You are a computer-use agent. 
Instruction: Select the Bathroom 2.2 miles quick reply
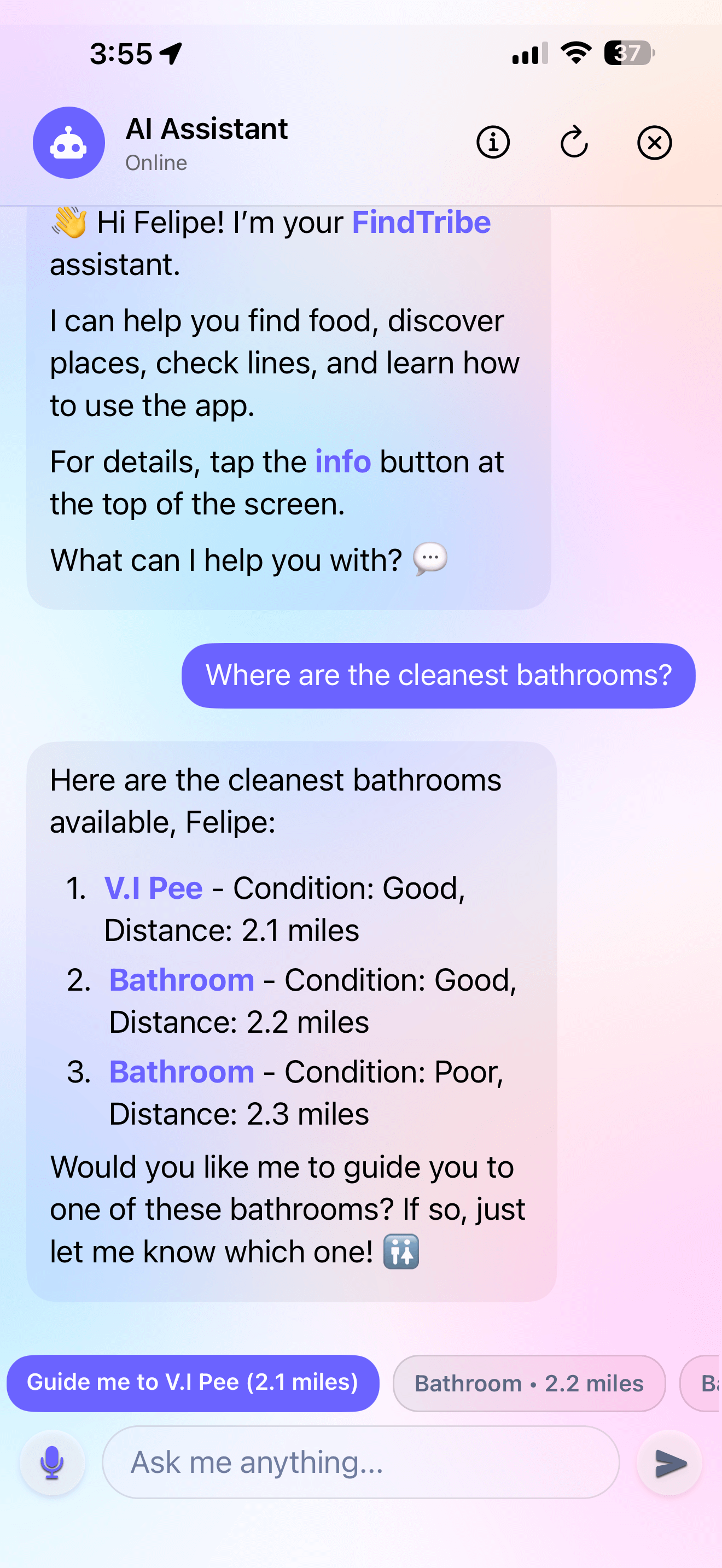click(528, 1384)
